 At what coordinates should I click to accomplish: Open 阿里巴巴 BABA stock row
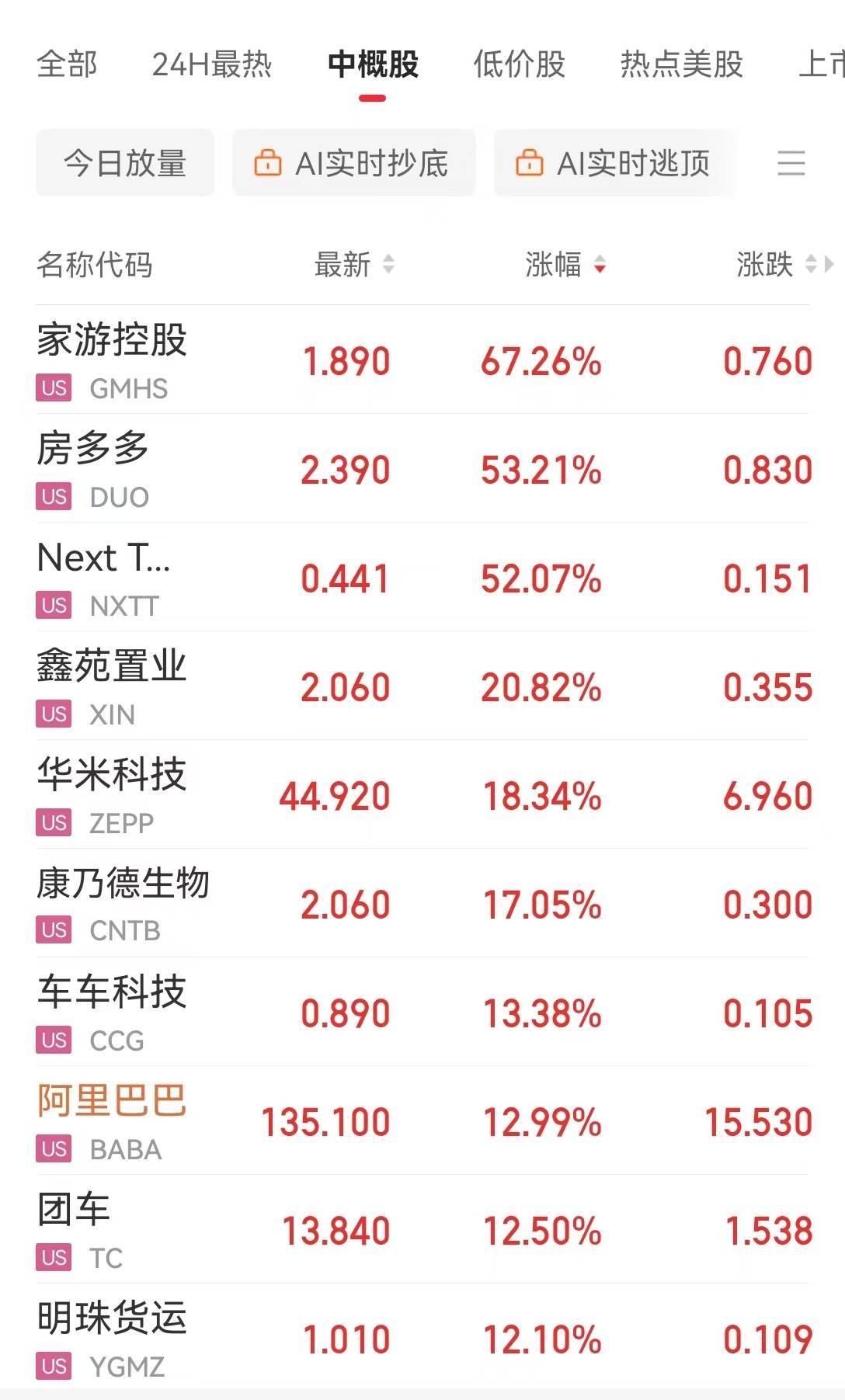pyautogui.click(x=422, y=1120)
